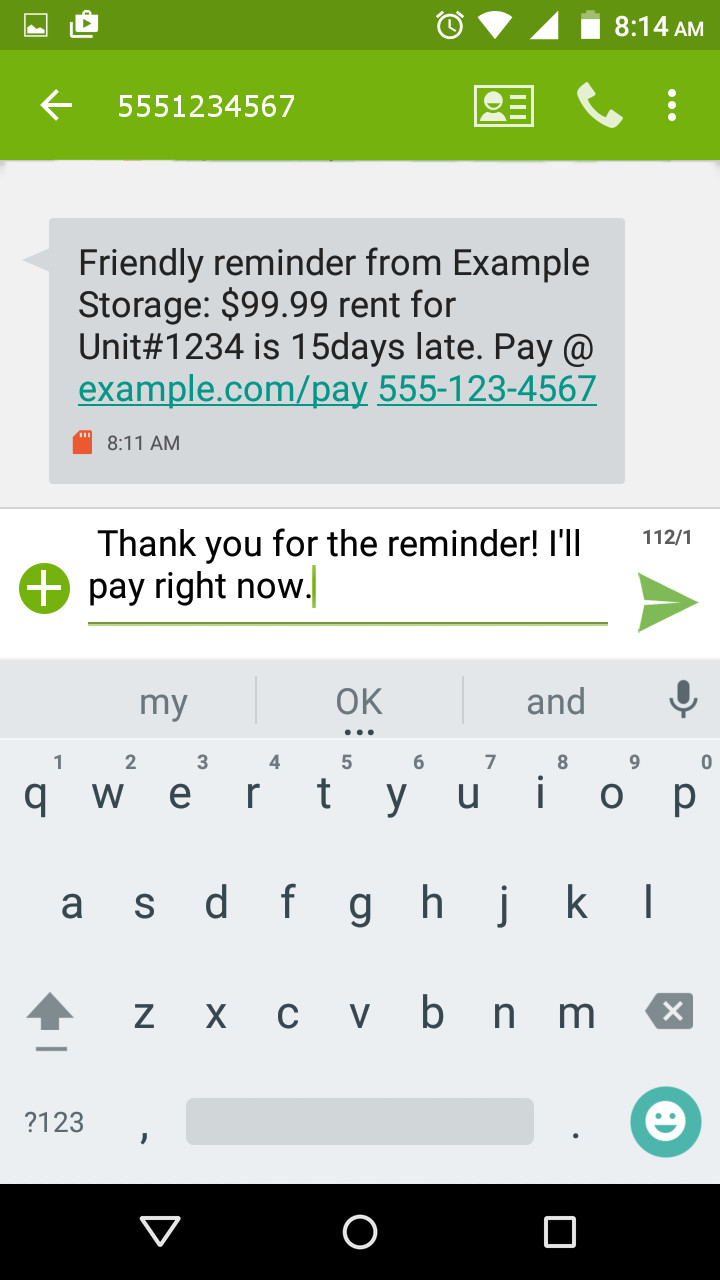
Task: Delete a character with backspace
Action: (669, 1012)
